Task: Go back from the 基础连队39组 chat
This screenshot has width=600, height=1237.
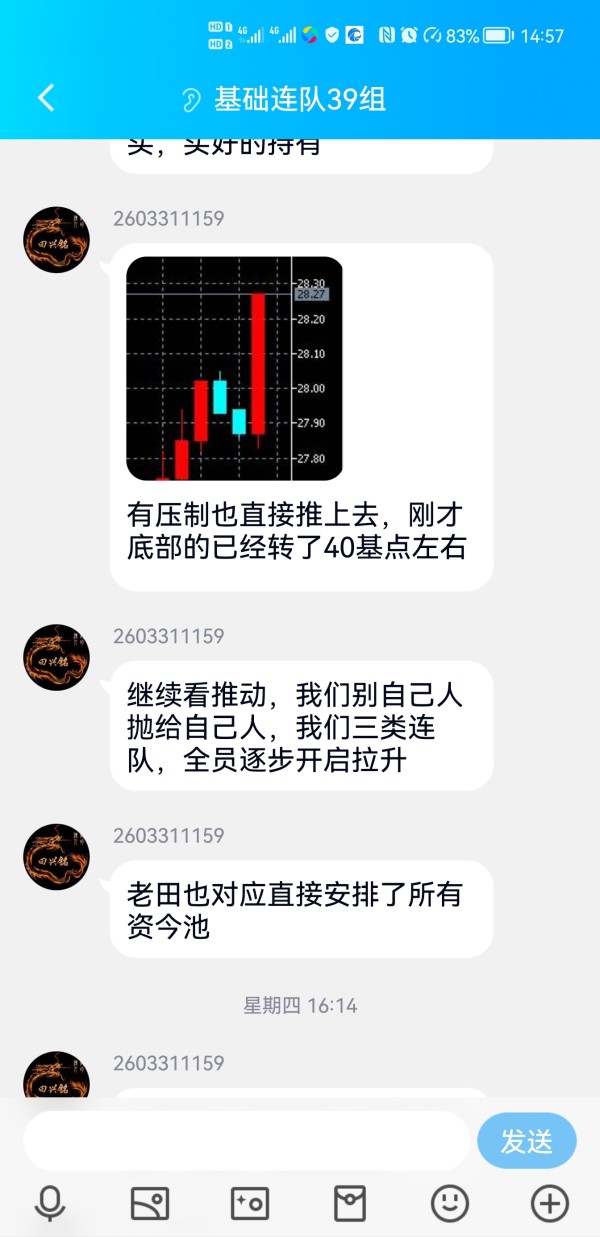Action: 46,98
